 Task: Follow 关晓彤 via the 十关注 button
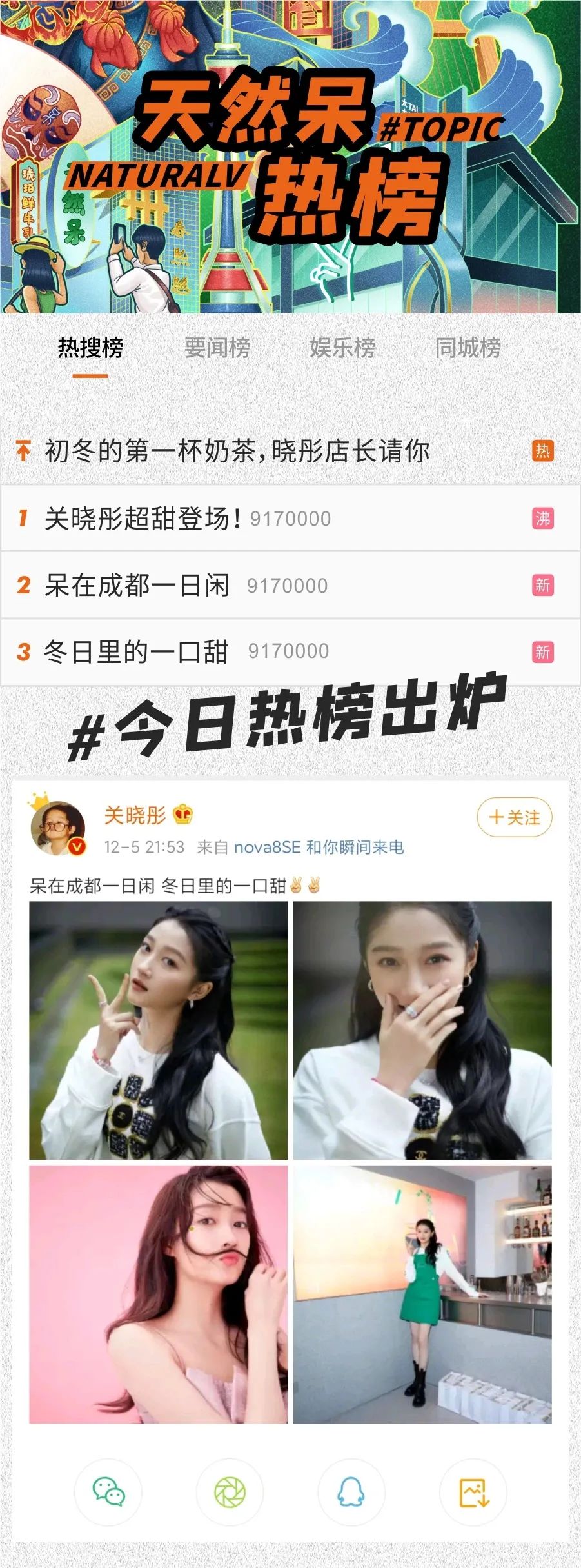[x=515, y=817]
